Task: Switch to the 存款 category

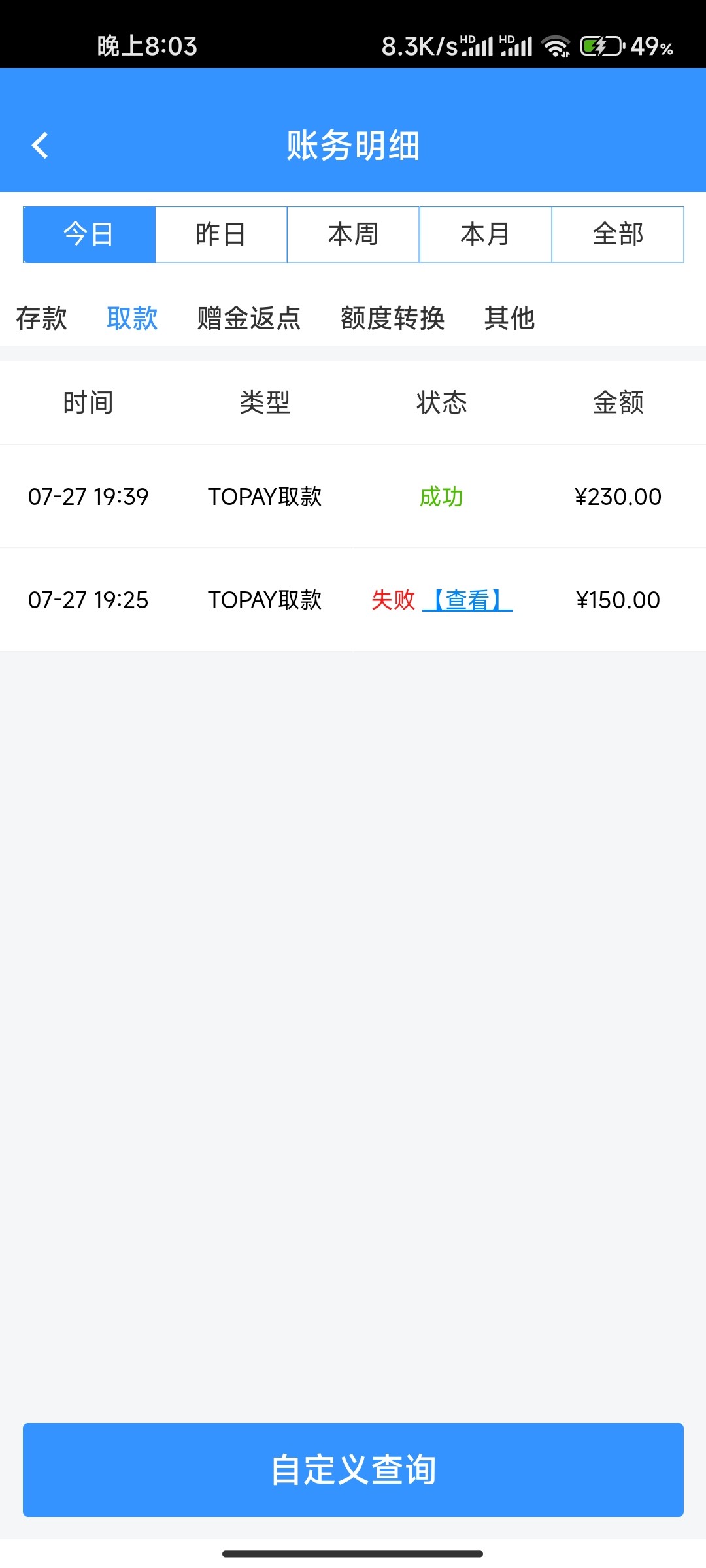Action: [x=42, y=318]
